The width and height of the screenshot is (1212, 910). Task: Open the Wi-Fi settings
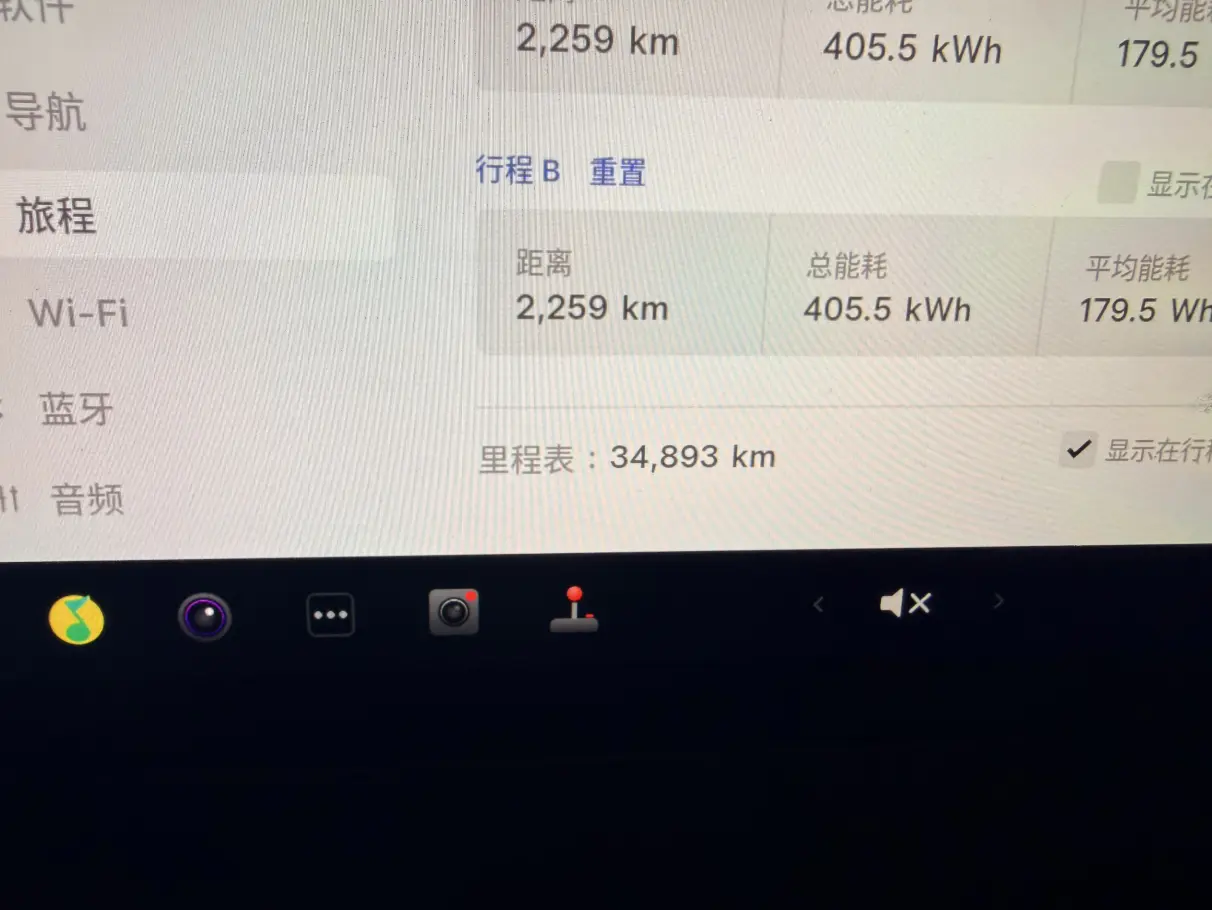(79, 313)
